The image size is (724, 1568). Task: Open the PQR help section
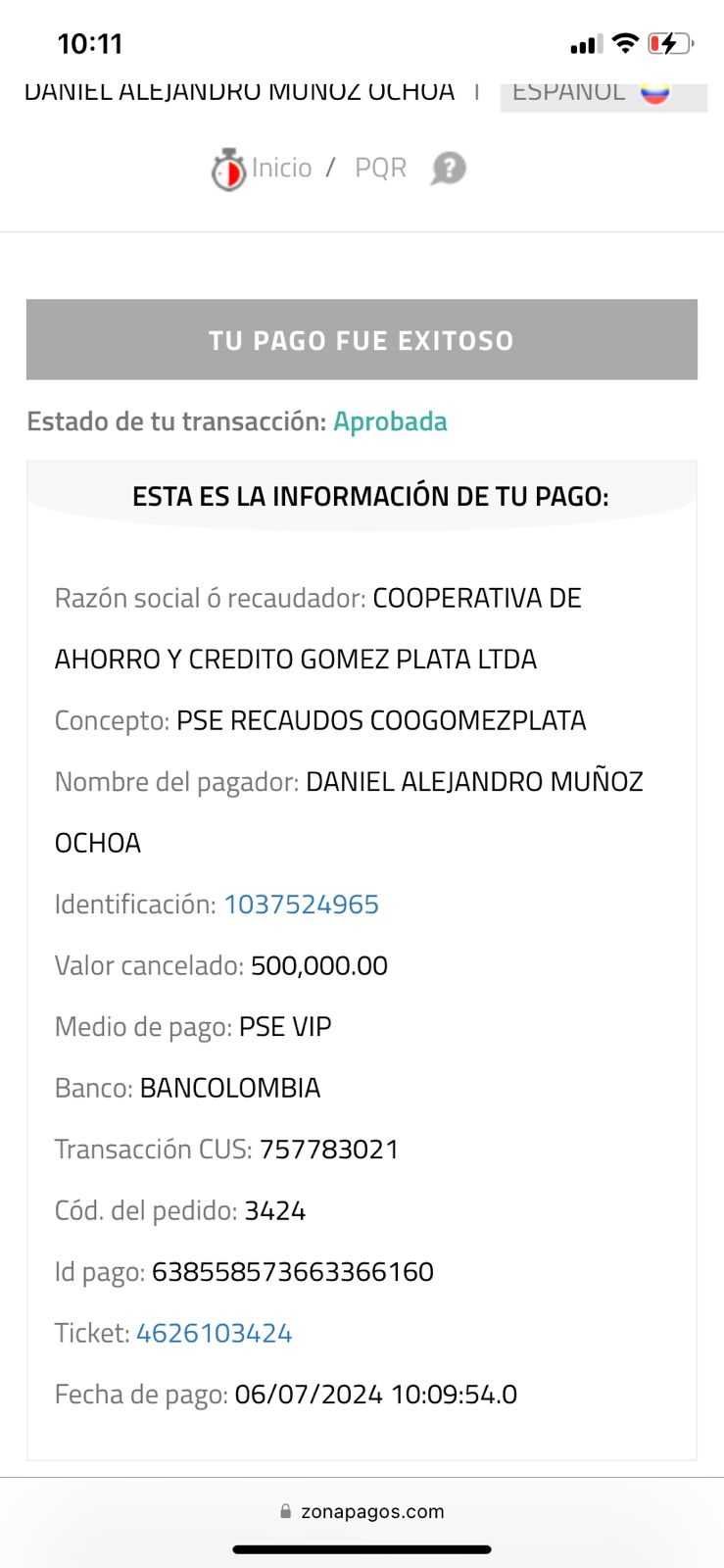380,169
